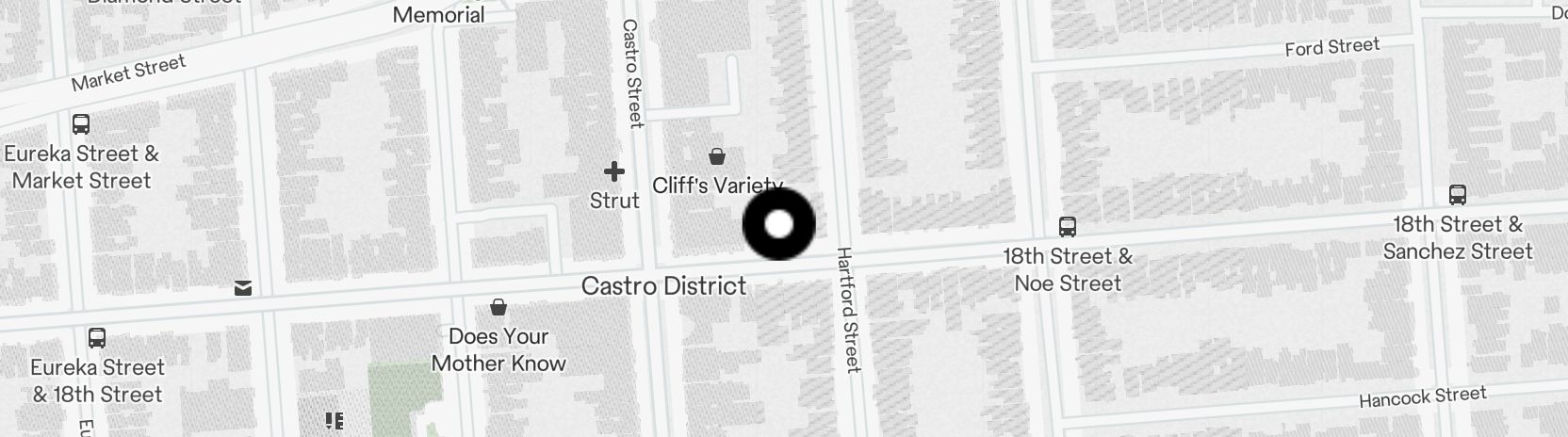Tap the Eureka Street & 18th Street stop
The image size is (1568, 437).
[x=96, y=338]
